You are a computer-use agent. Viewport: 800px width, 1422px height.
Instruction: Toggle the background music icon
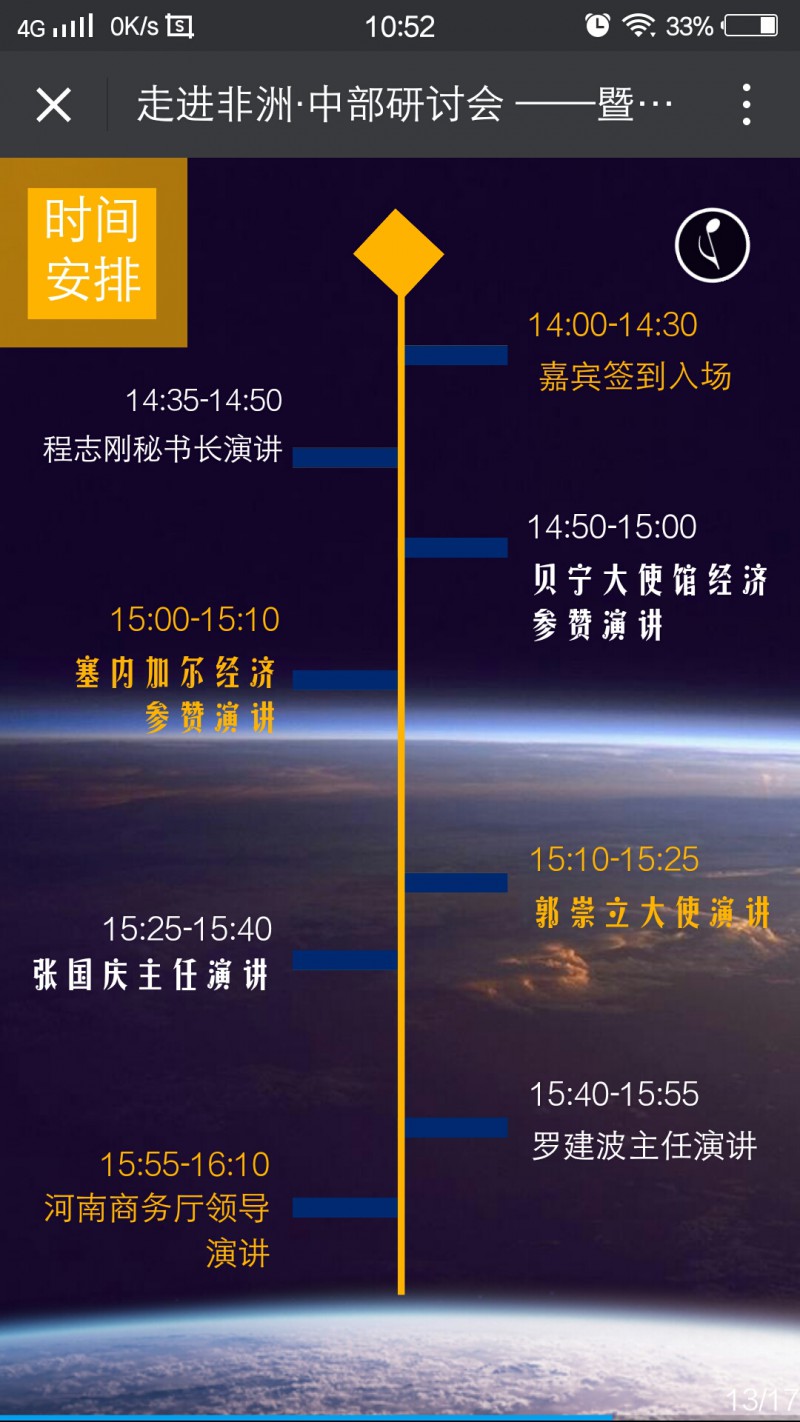pos(712,245)
